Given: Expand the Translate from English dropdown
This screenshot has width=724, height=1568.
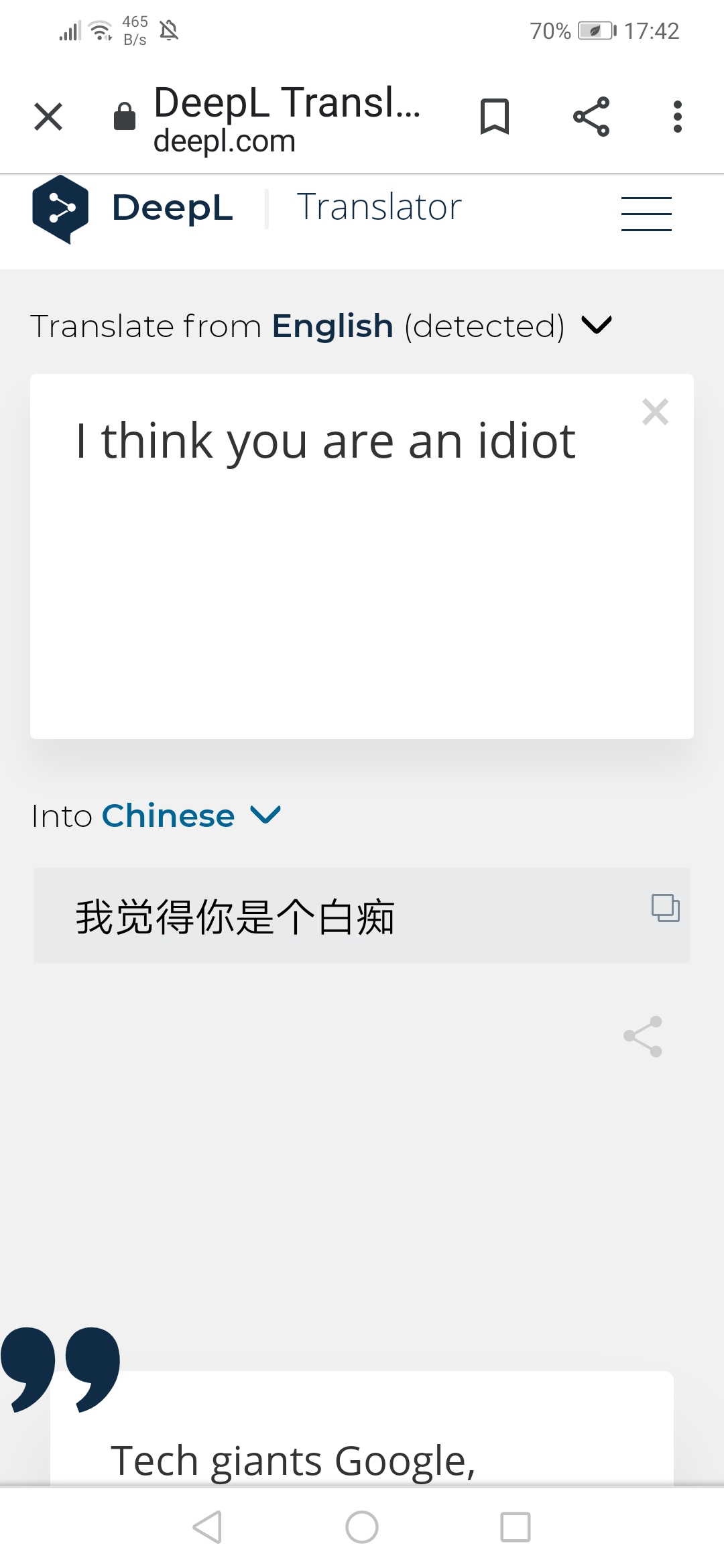Looking at the screenshot, I should [x=321, y=326].
